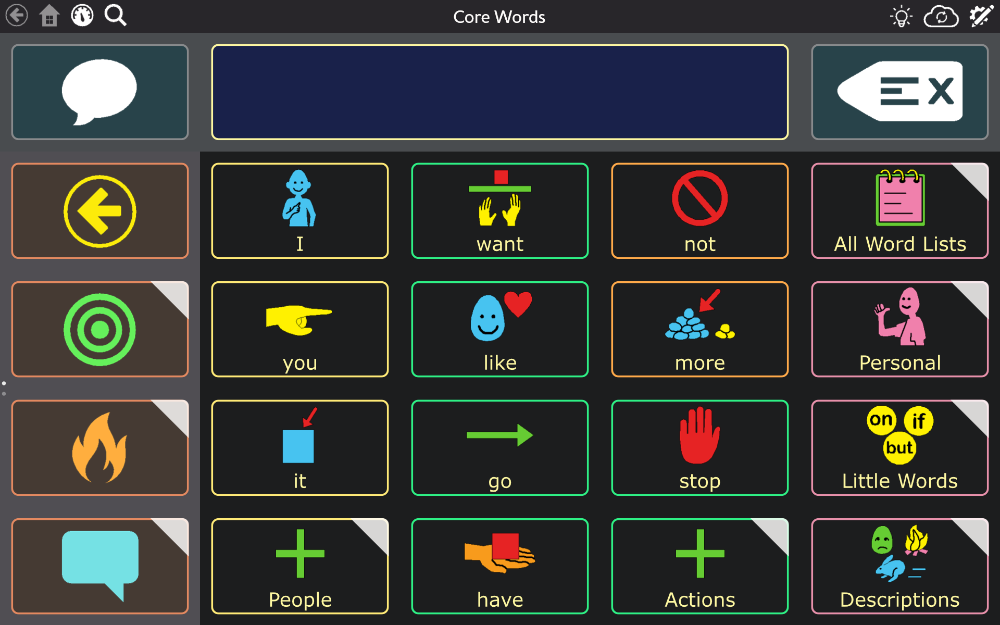Clear the message with the delete button
This screenshot has width=1000, height=625.
click(900, 92)
